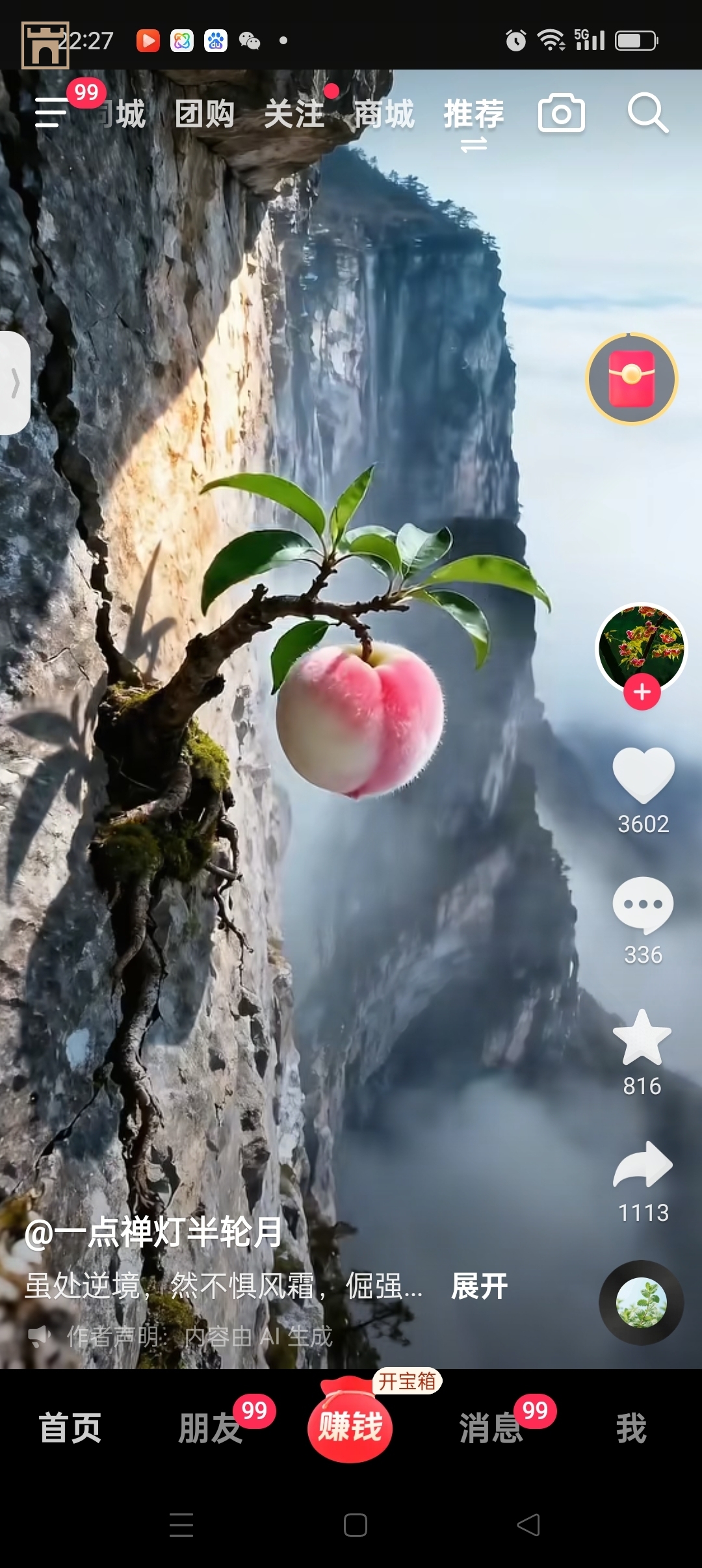Image resolution: width=702 pixels, height=1568 pixels.
Task: Open the red envelope reward icon
Action: 632,378
